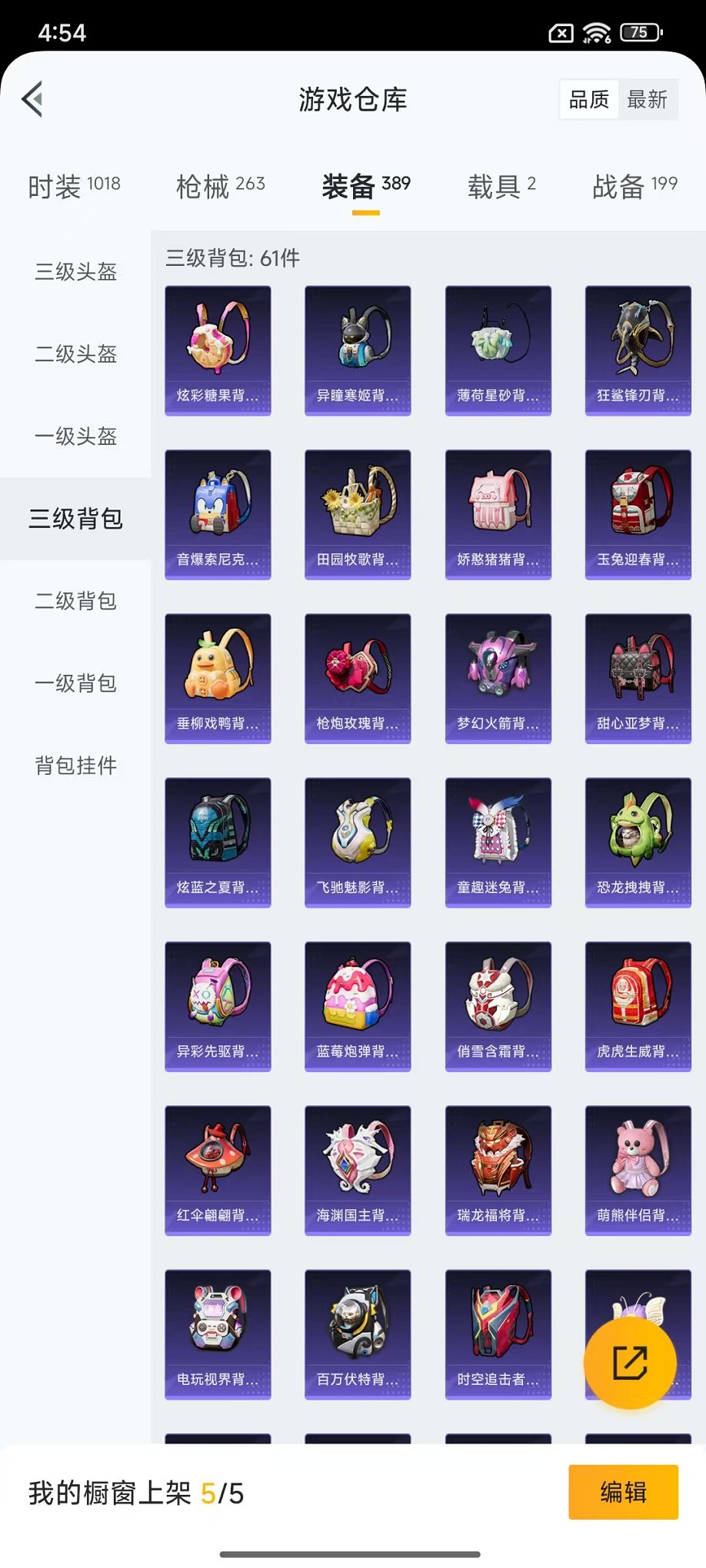This screenshot has width=706, height=1568.
Task: Open the 时空追击者 backpack item
Action: [x=498, y=1332]
